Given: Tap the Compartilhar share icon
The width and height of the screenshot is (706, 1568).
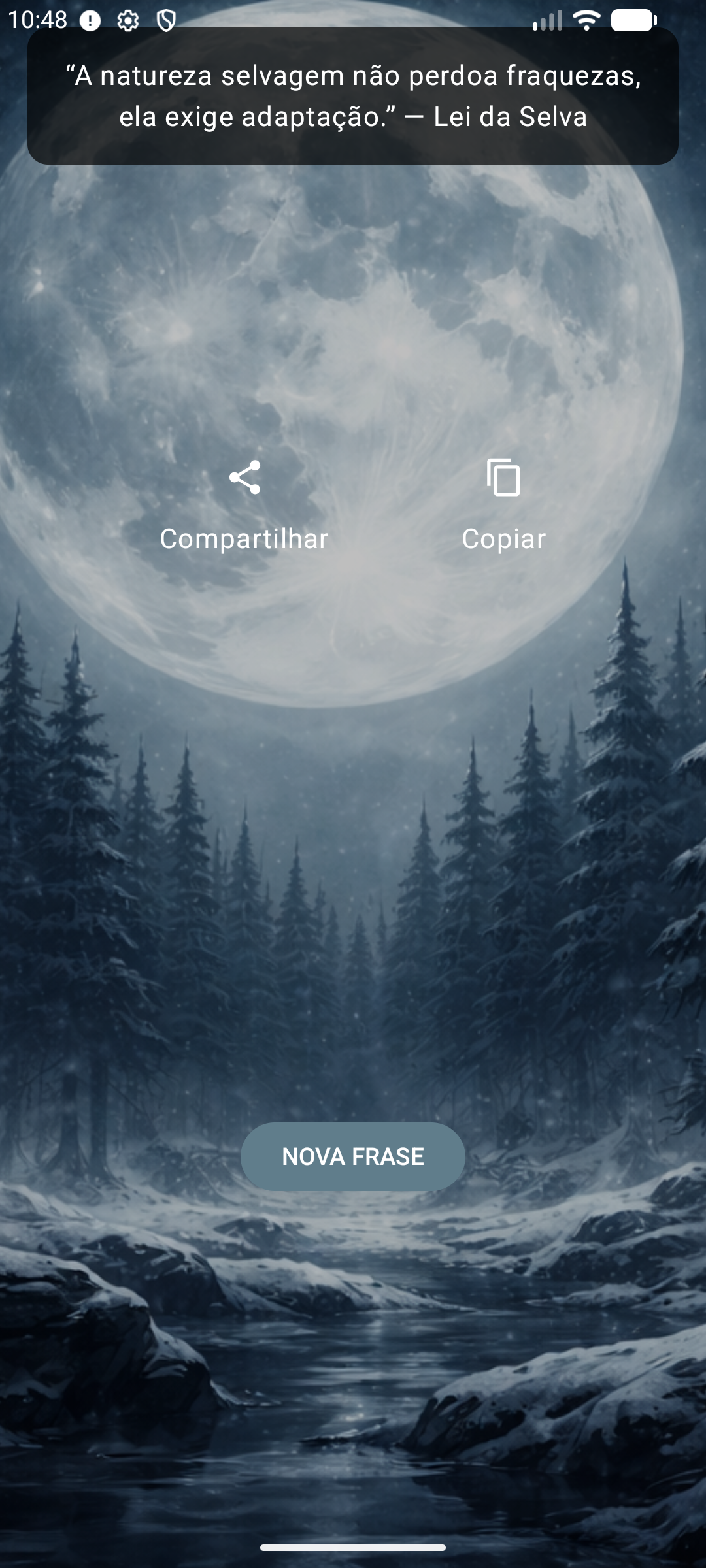Looking at the screenshot, I should click(246, 479).
